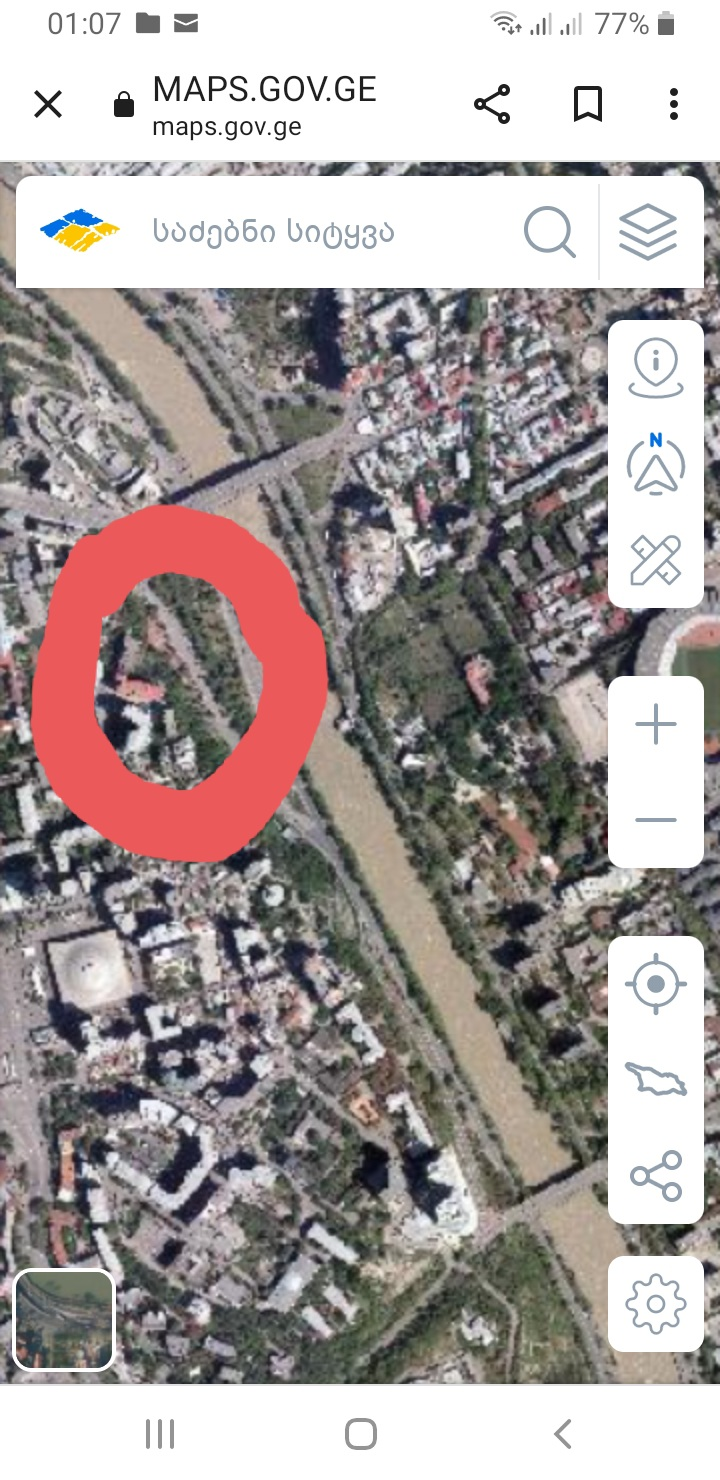Viewport: 720px width, 1480px height.
Task: Zoom to the full Georgia country outline
Action: (656, 1080)
